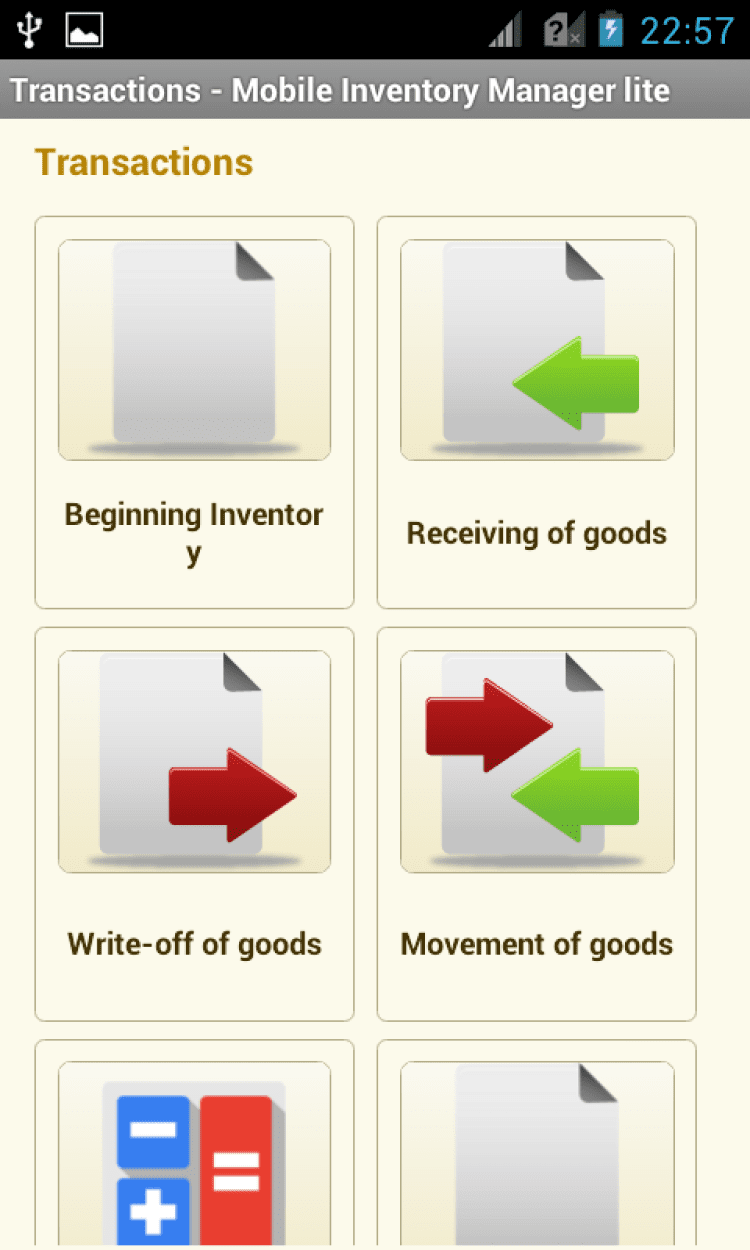Tap the calculator tile with plus and minus
The height and width of the screenshot is (1250, 750).
pos(194,1150)
